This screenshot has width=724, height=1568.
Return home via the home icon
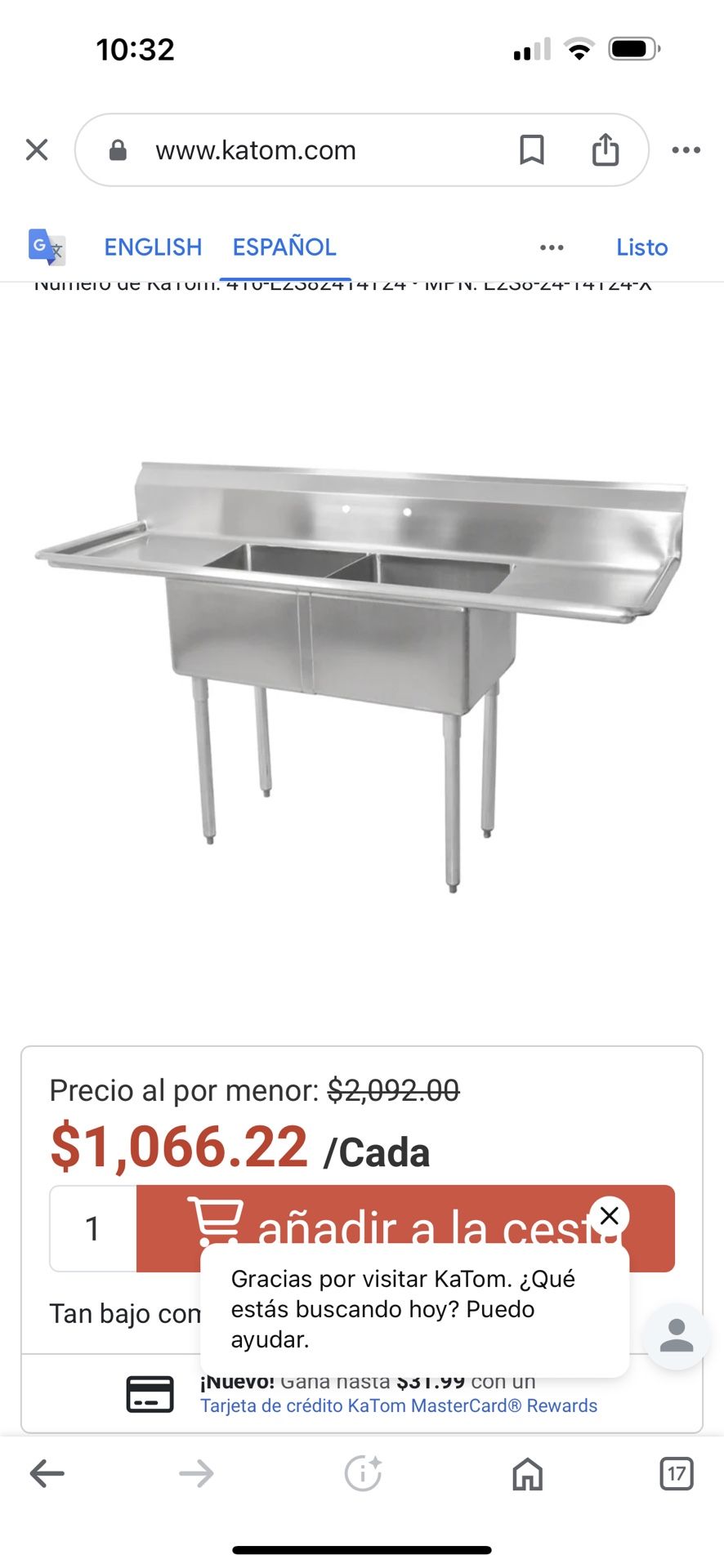pos(527,1474)
